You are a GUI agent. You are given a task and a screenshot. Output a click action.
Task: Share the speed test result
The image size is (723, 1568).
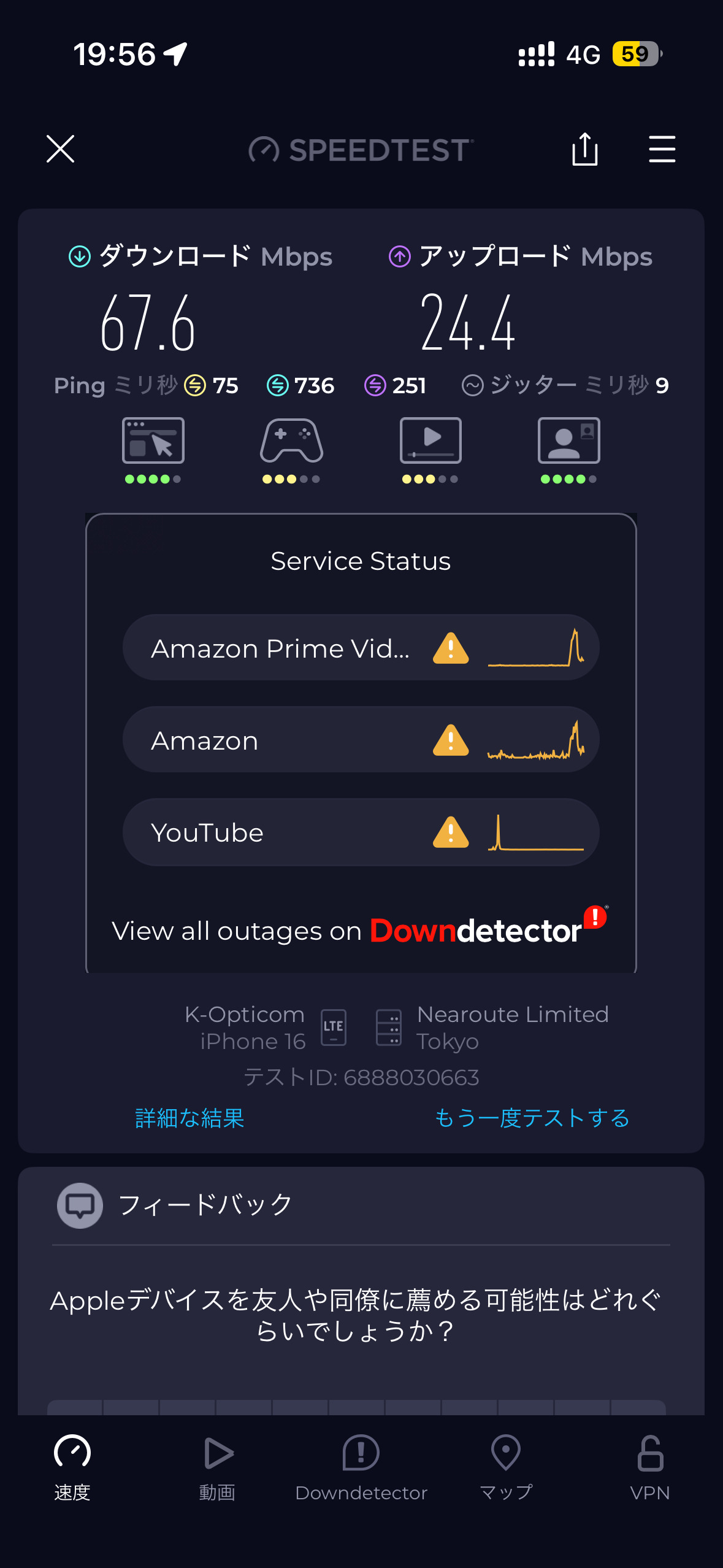coord(584,149)
